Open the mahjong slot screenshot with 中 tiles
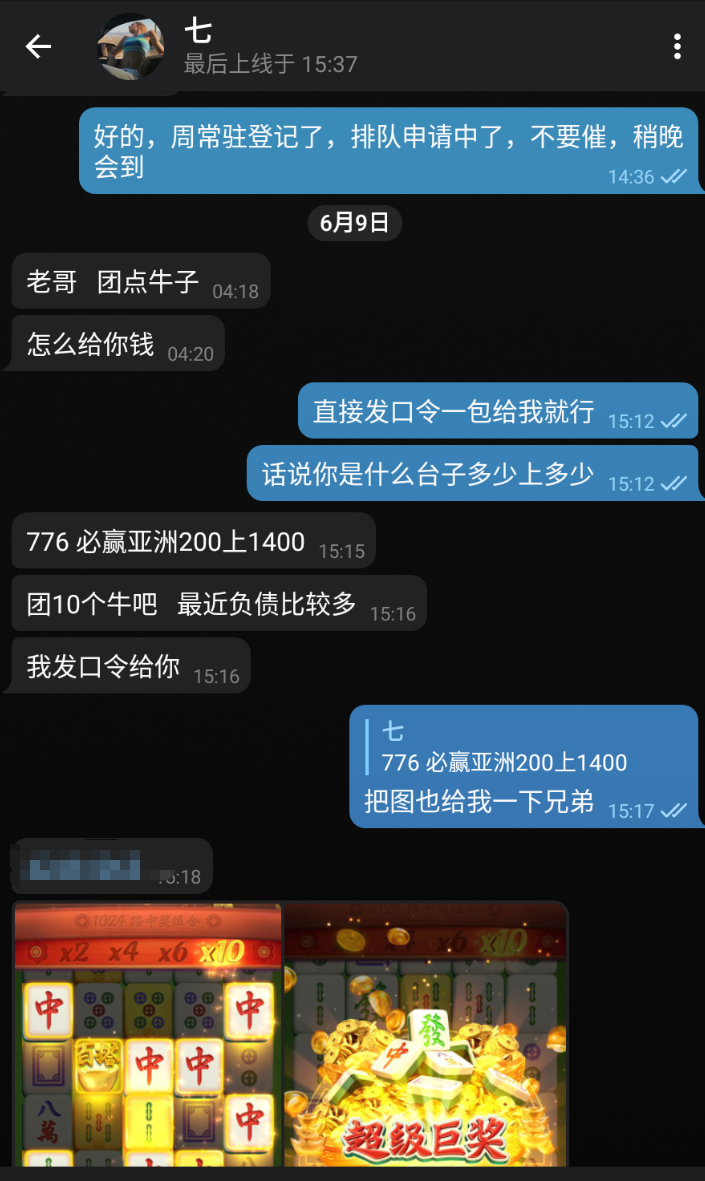The width and height of the screenshot is (705, 1181). point(148,1035)
